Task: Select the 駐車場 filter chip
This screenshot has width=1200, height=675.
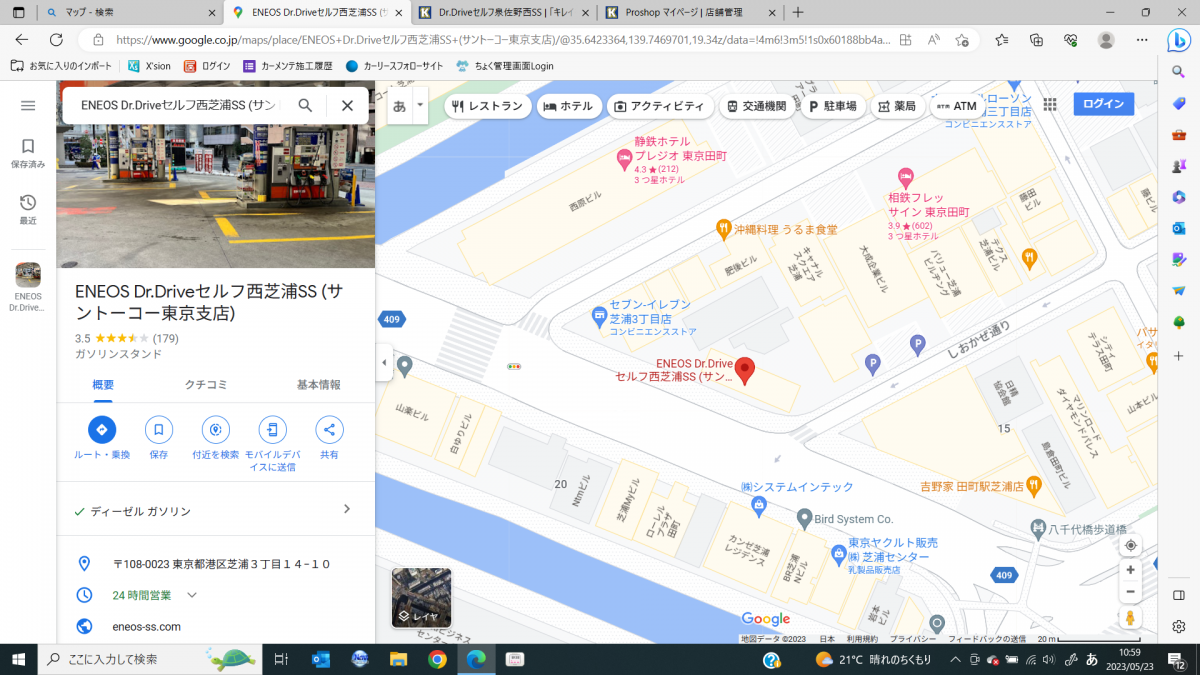Action: coord(832,106)
